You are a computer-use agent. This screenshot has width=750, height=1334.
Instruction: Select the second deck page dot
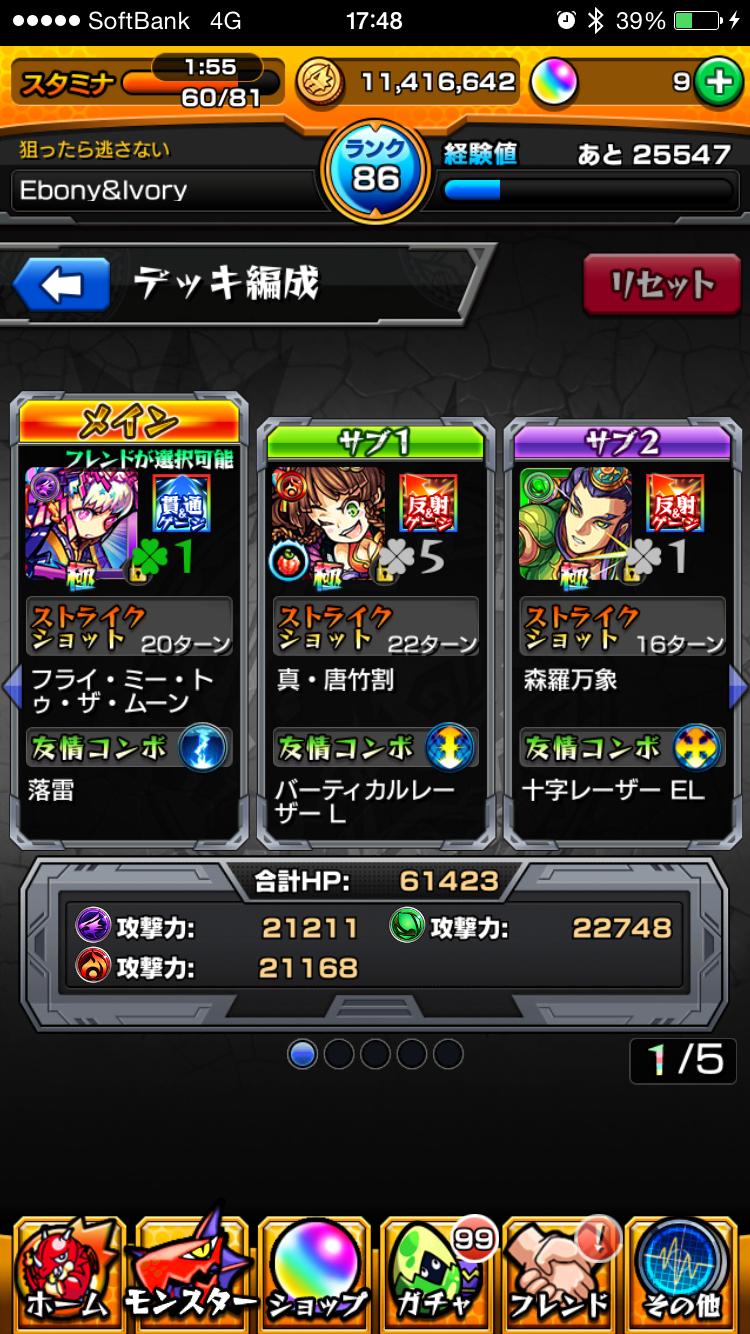pyautogui.click(x=340, y=1052)
